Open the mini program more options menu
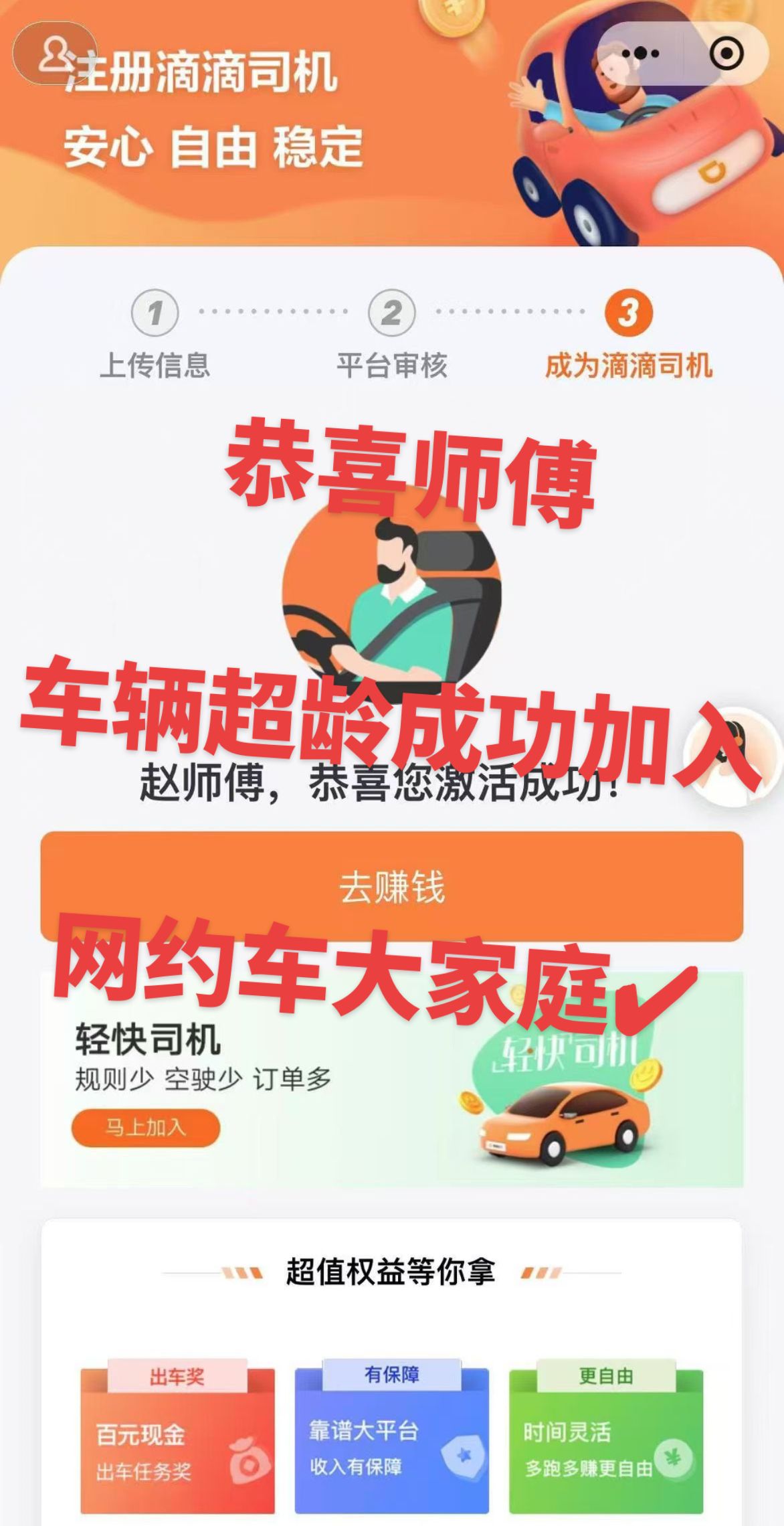This screenshot has height=1526, width=784. point(640,53)
